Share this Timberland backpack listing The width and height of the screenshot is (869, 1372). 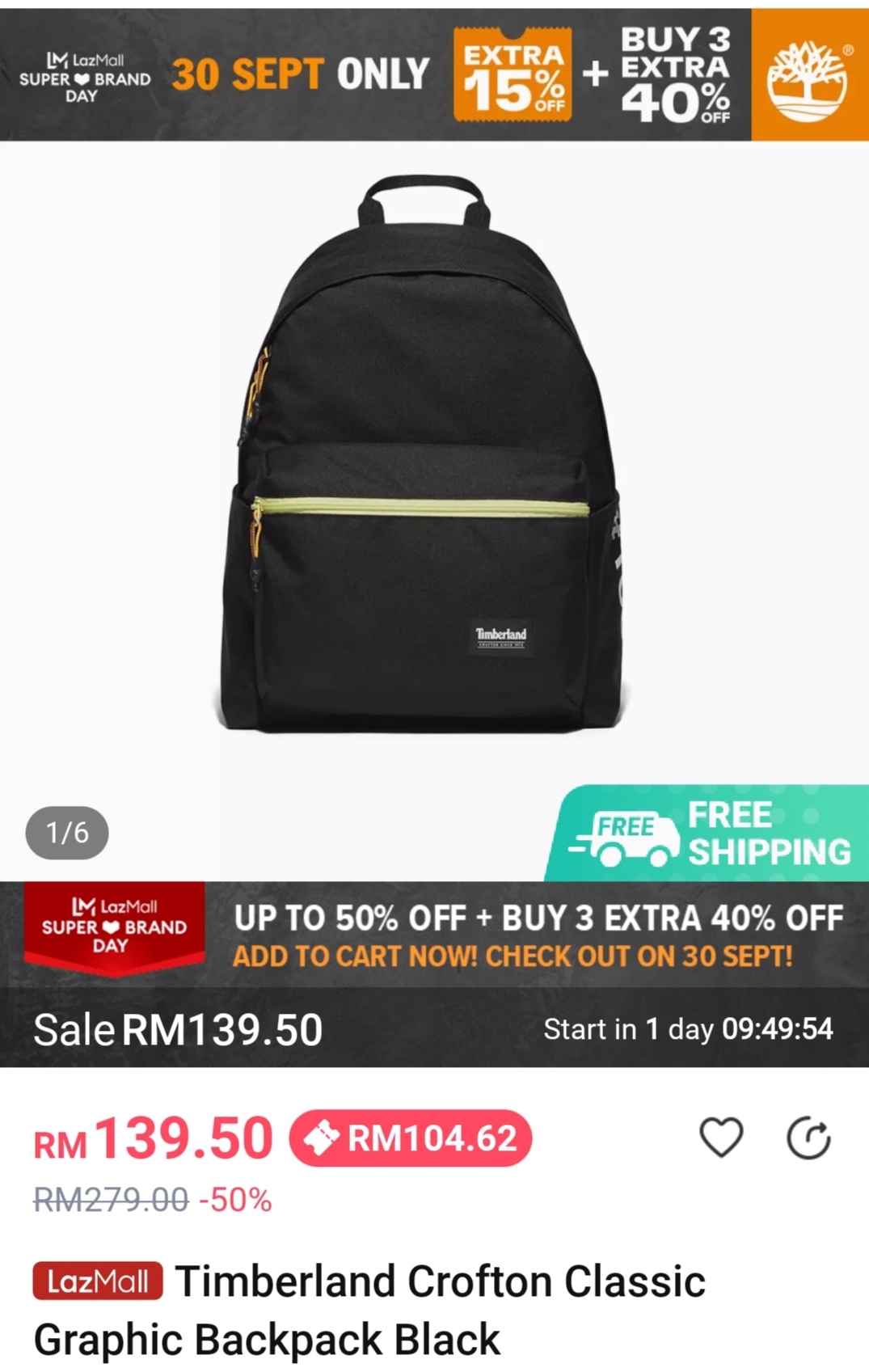coord(808,1138)
